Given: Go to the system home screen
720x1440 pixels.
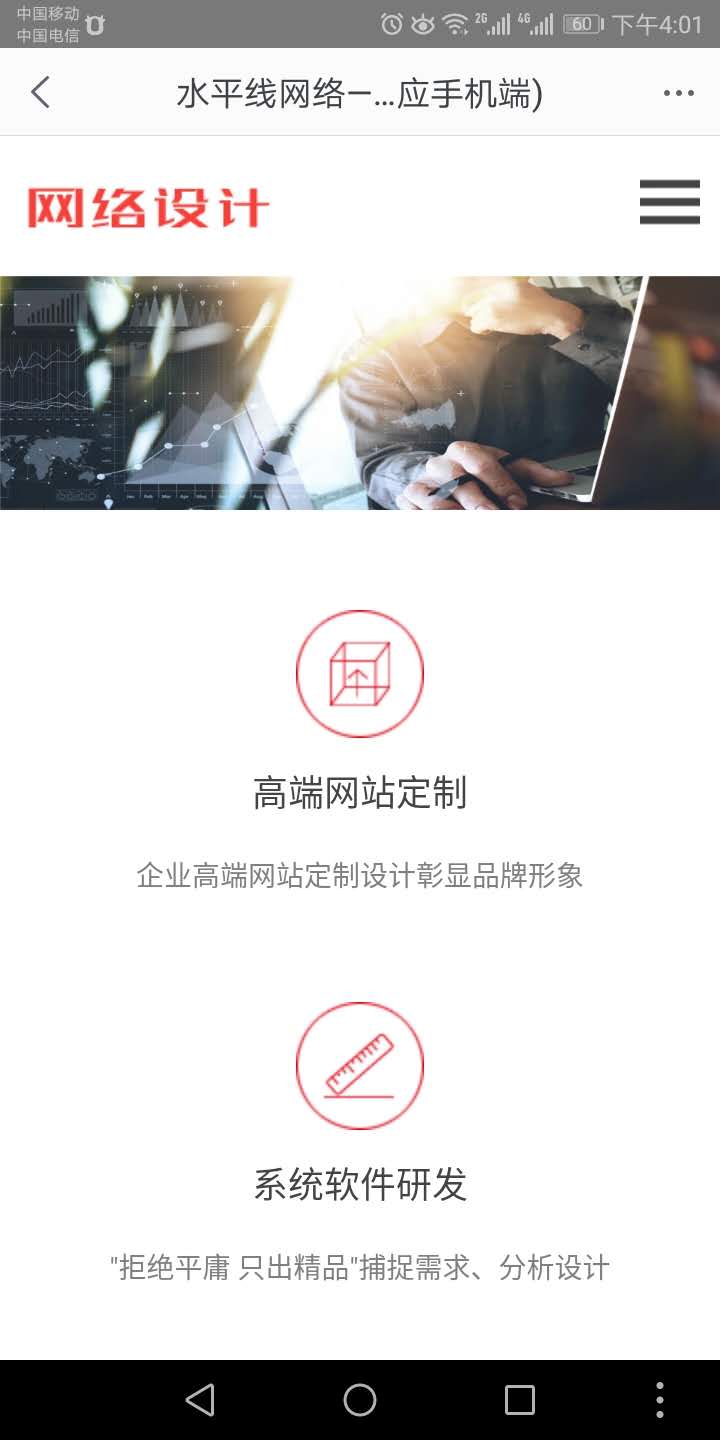Looking at the screenshot, I should coord(360,1400).
